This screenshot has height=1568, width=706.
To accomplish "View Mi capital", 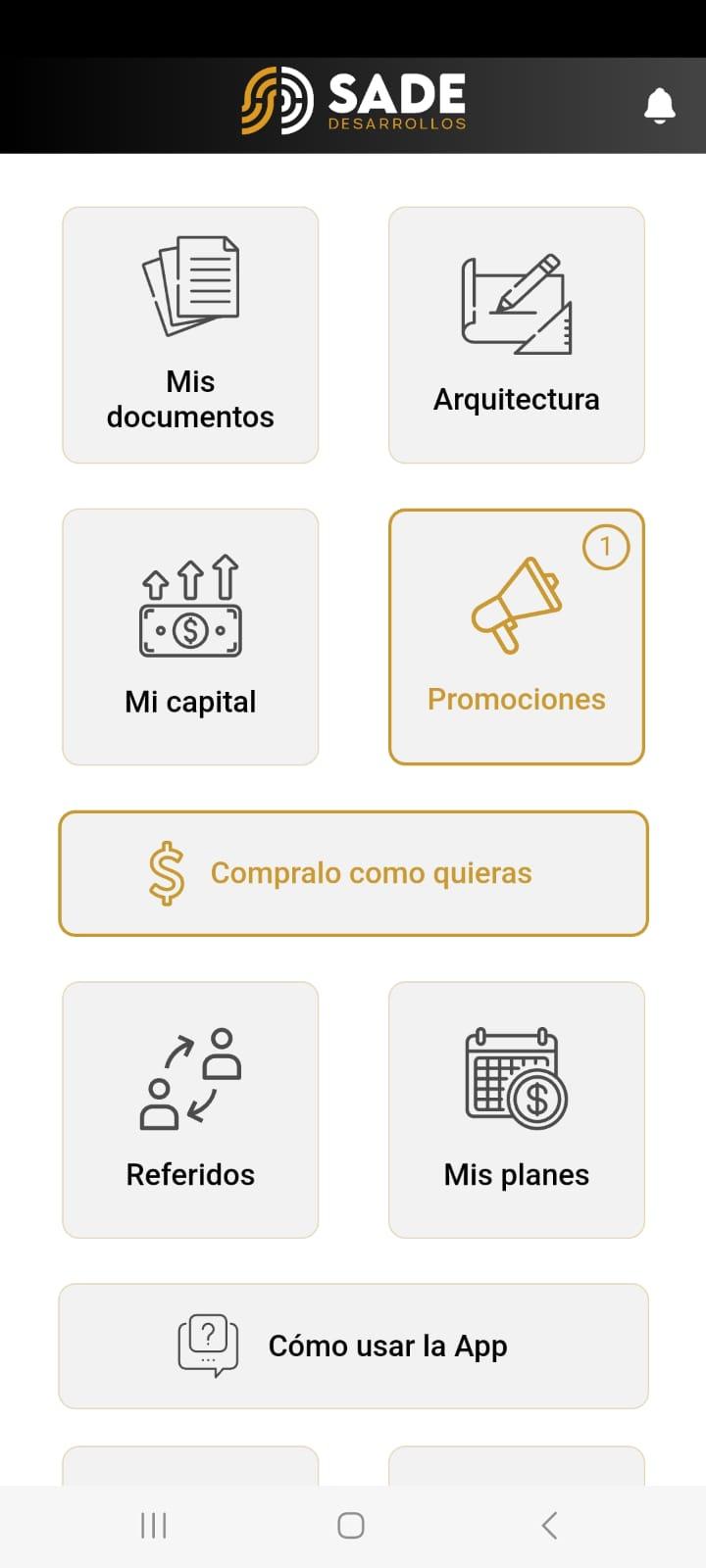I will tap(190, 637).
